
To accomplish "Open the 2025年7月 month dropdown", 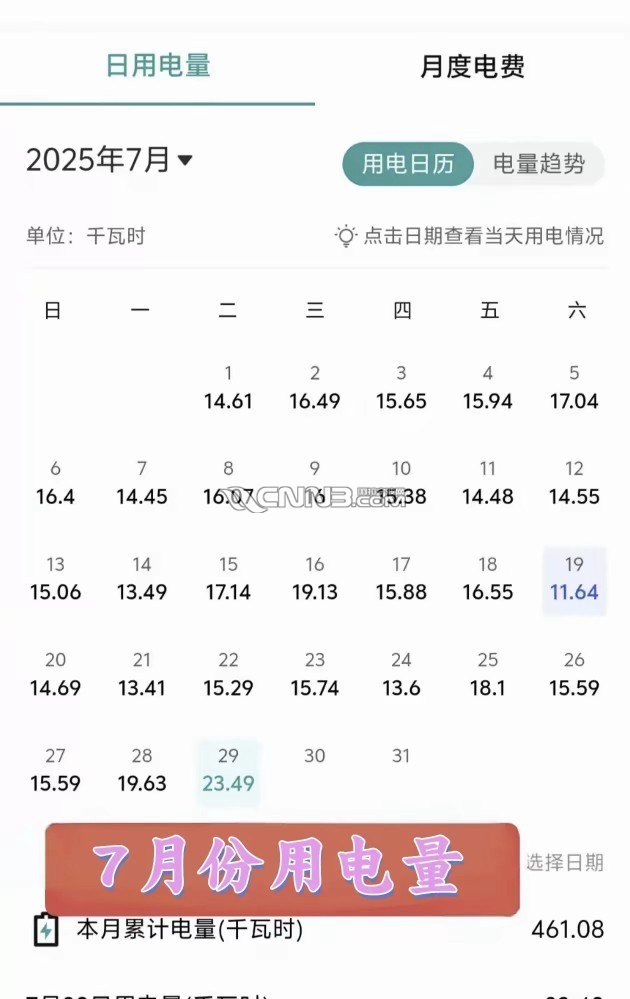I will click(109, 160).
